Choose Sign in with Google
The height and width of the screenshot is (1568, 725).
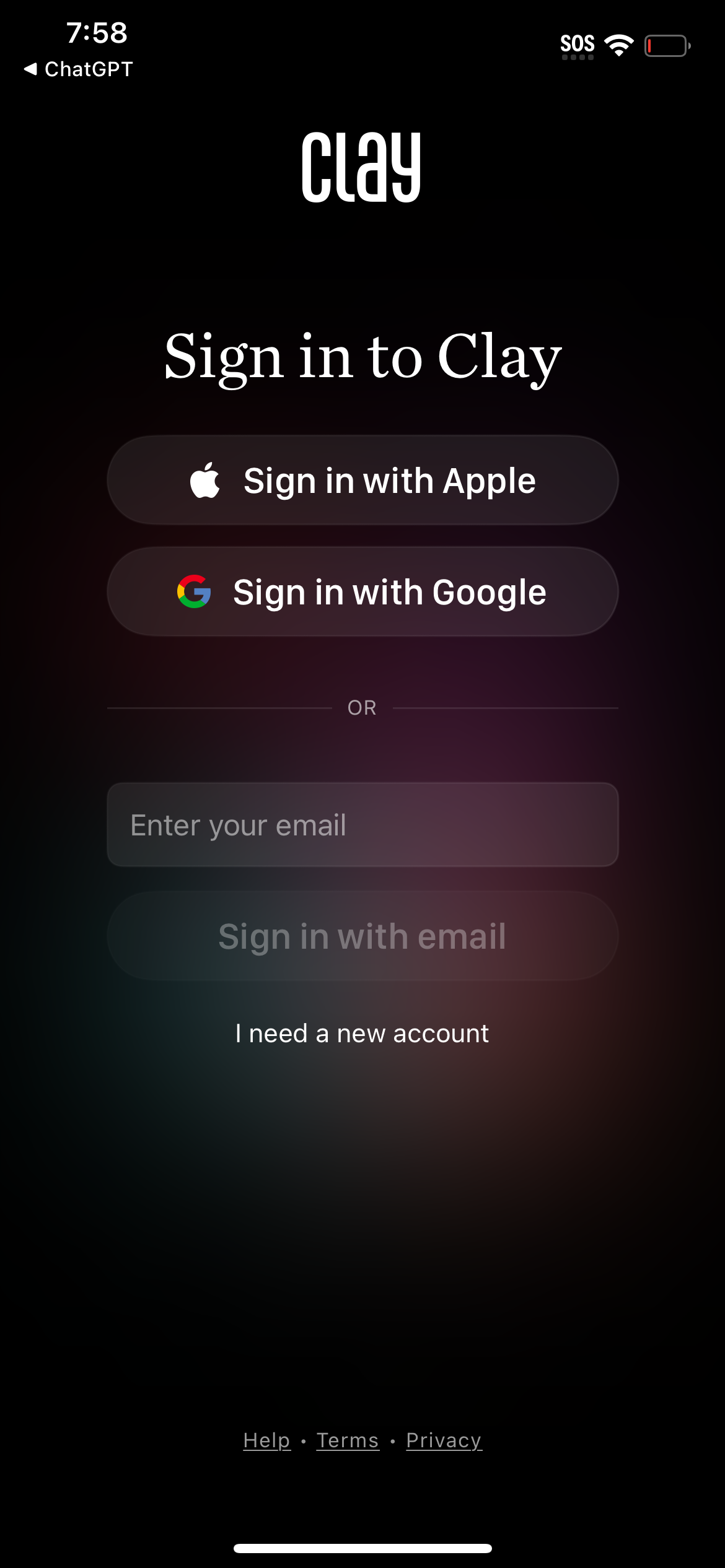click(x=362, y=592)
